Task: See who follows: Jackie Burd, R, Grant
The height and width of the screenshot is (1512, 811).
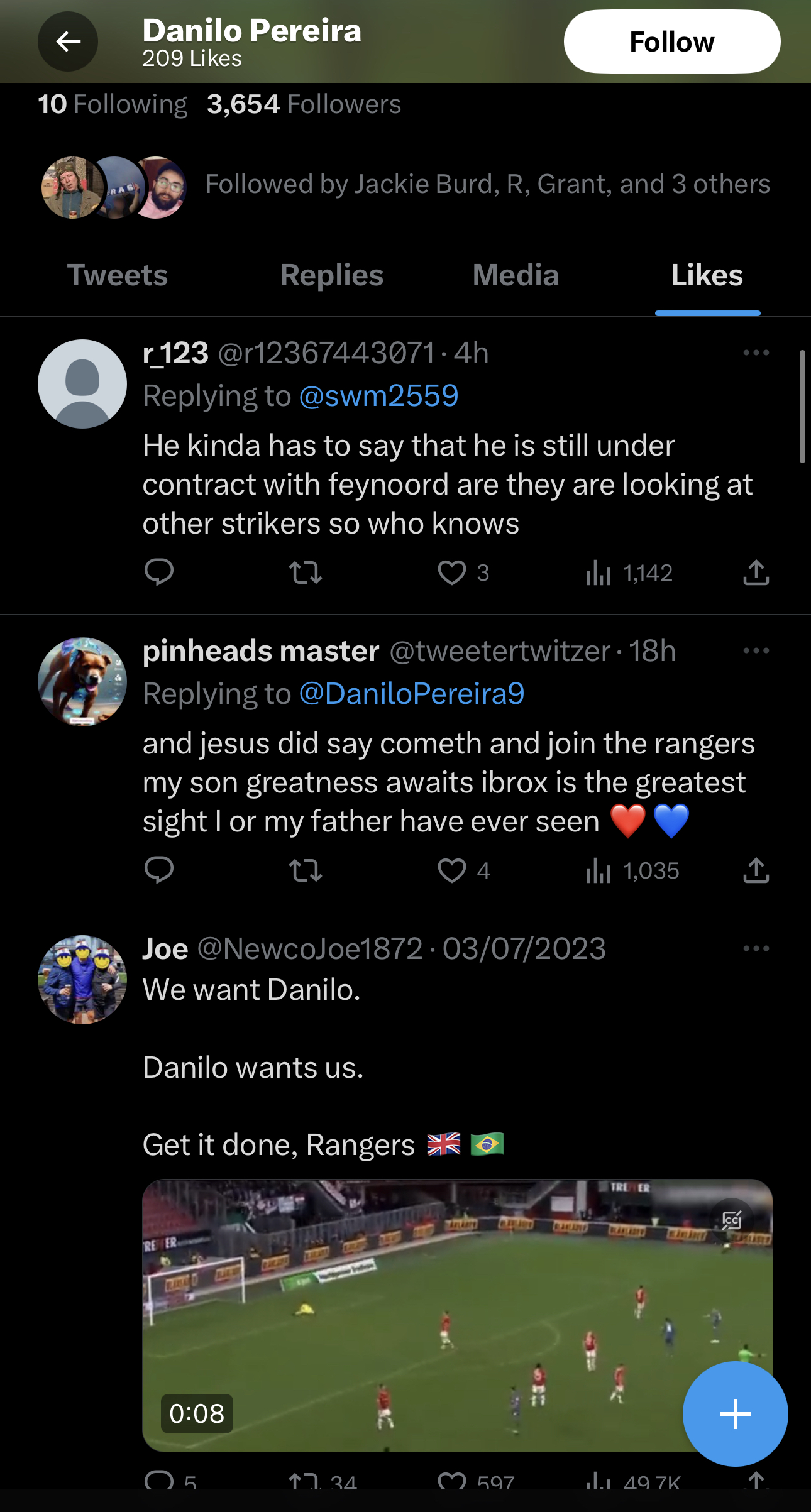Action: [487, 185]
